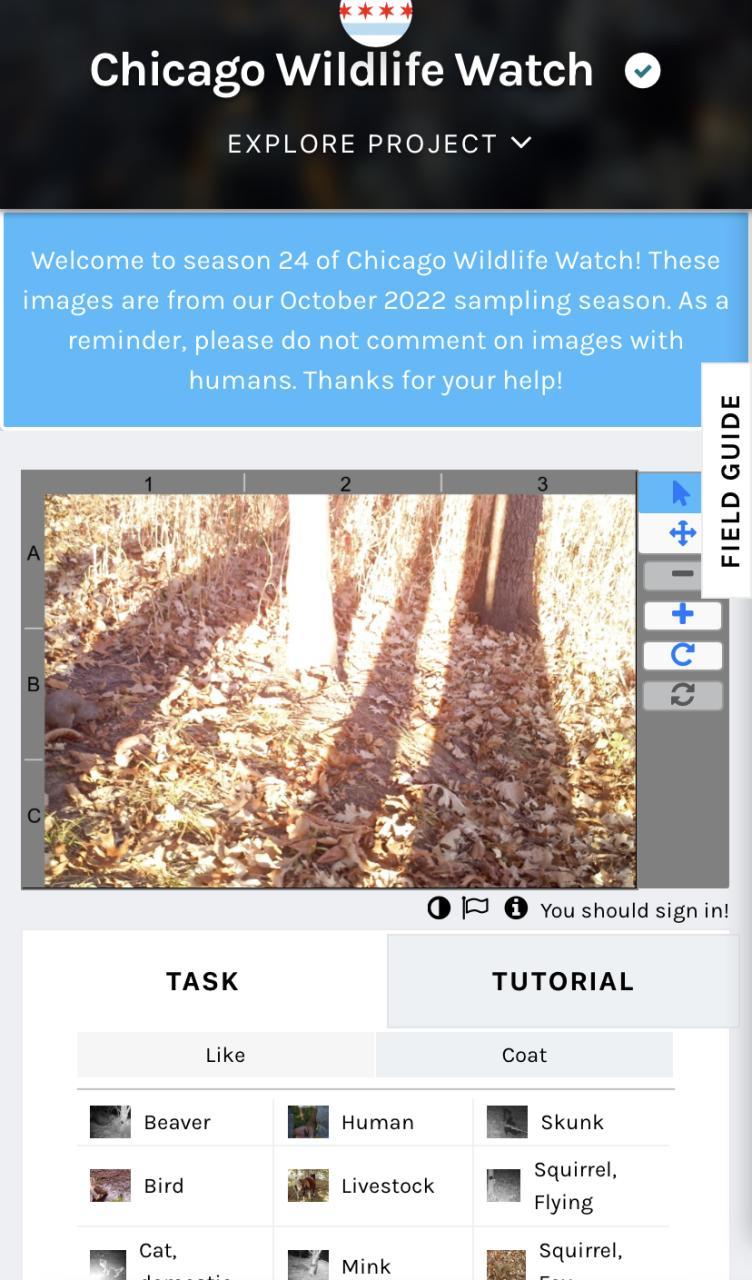The image size is (752, 1280).
Task: Select the Livestock option
Action: 386,1186
